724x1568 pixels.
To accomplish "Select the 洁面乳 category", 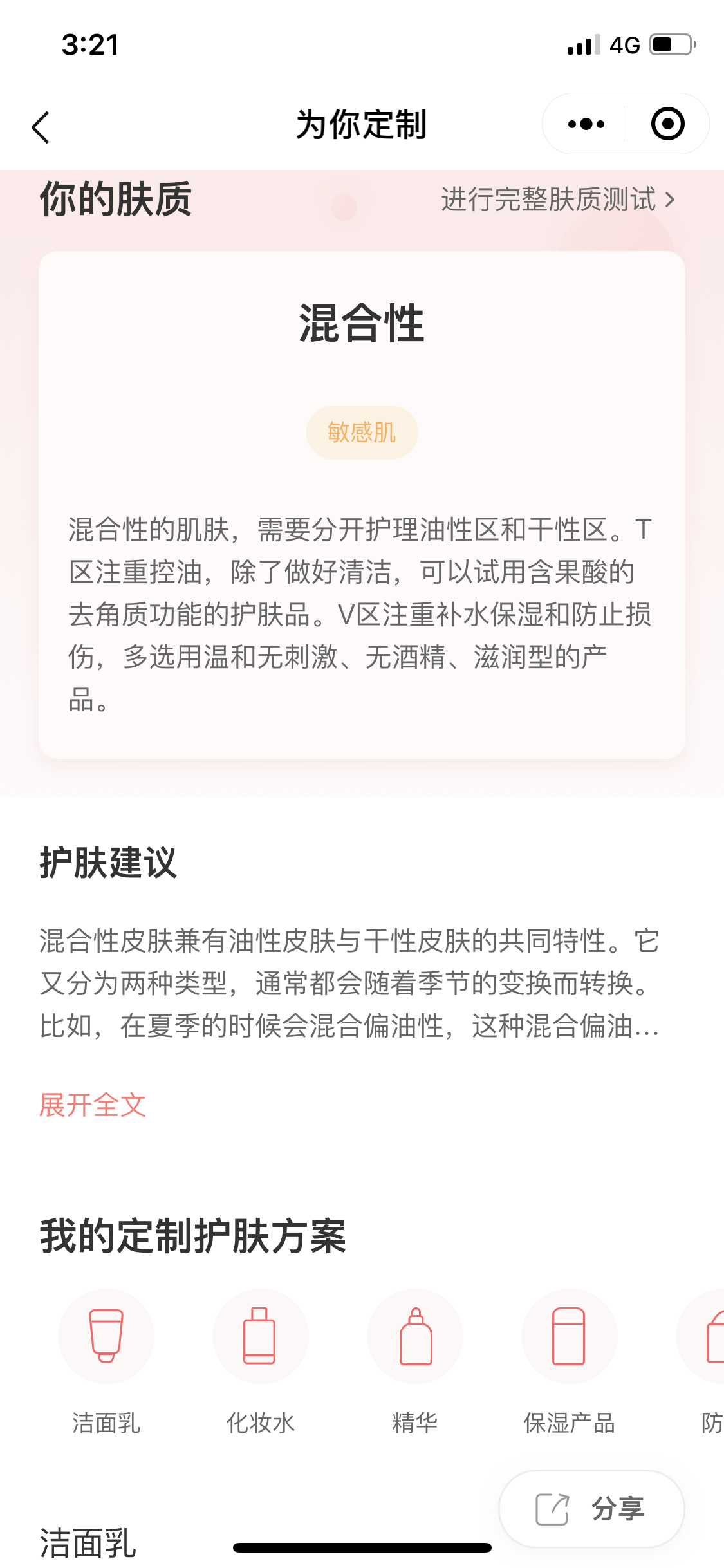I will [x=106, y=1336].
